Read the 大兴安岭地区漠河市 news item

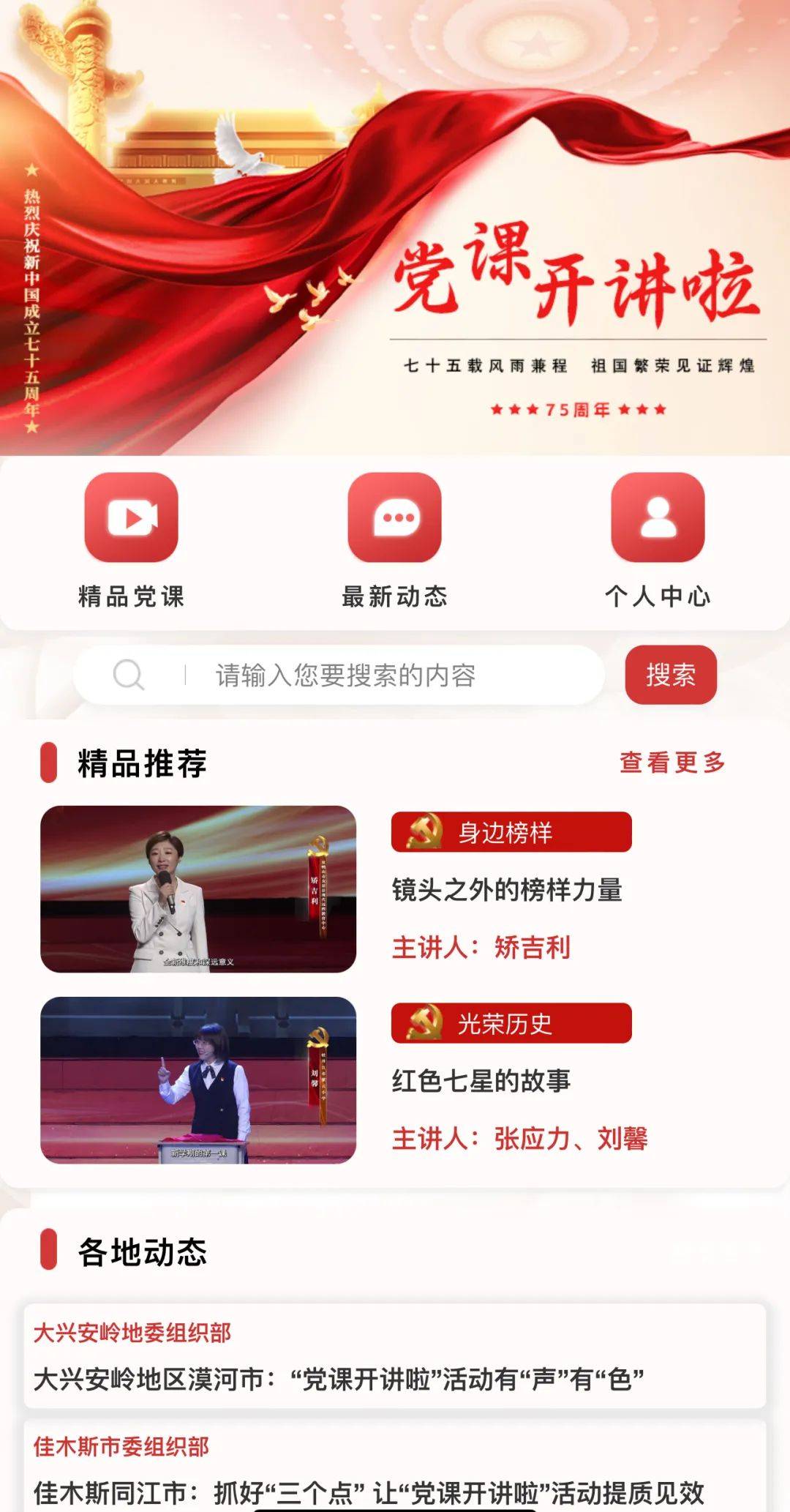339,1380
